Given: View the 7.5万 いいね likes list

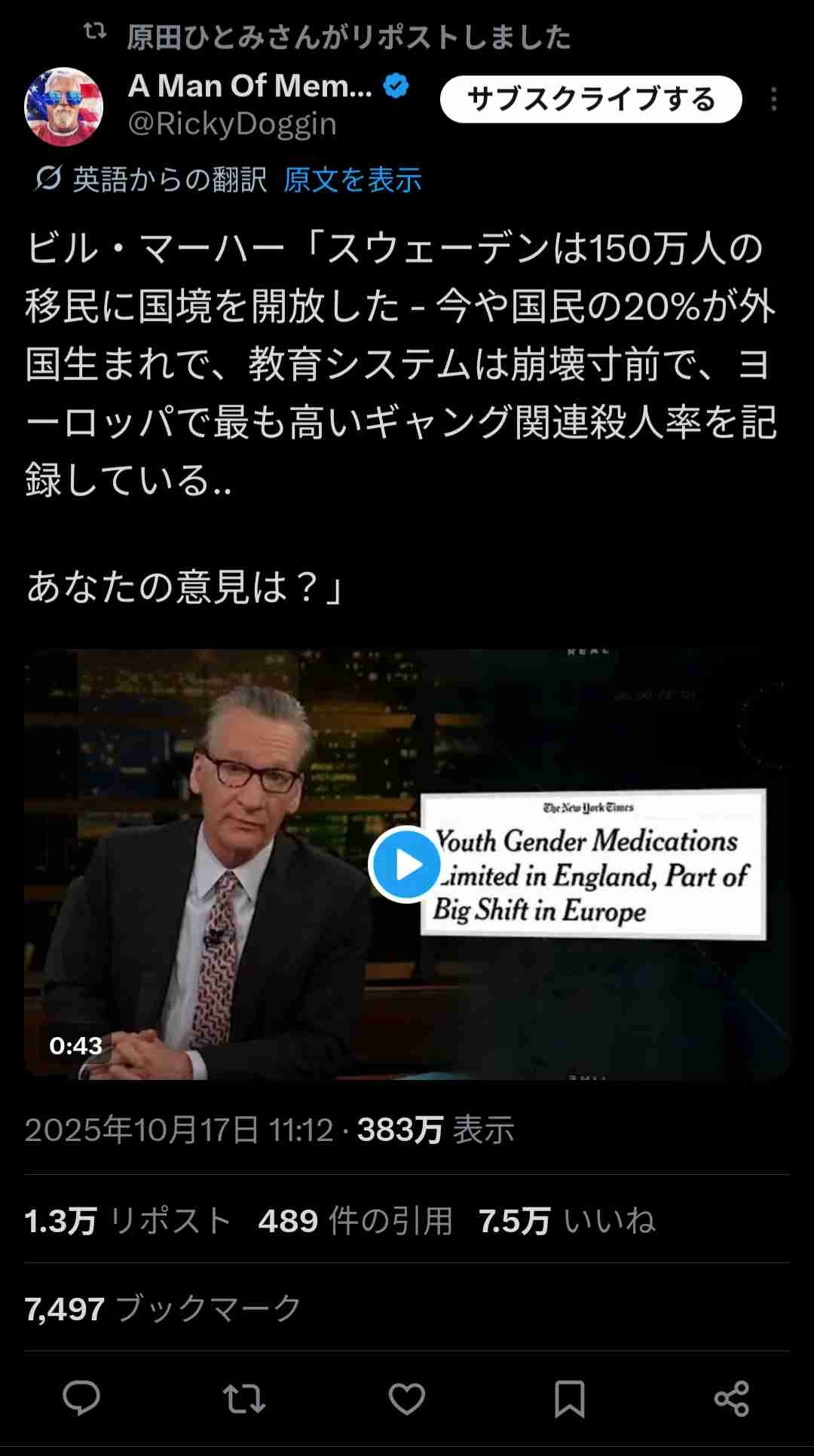Looking at the screenshot, I should coord(567,1220).
